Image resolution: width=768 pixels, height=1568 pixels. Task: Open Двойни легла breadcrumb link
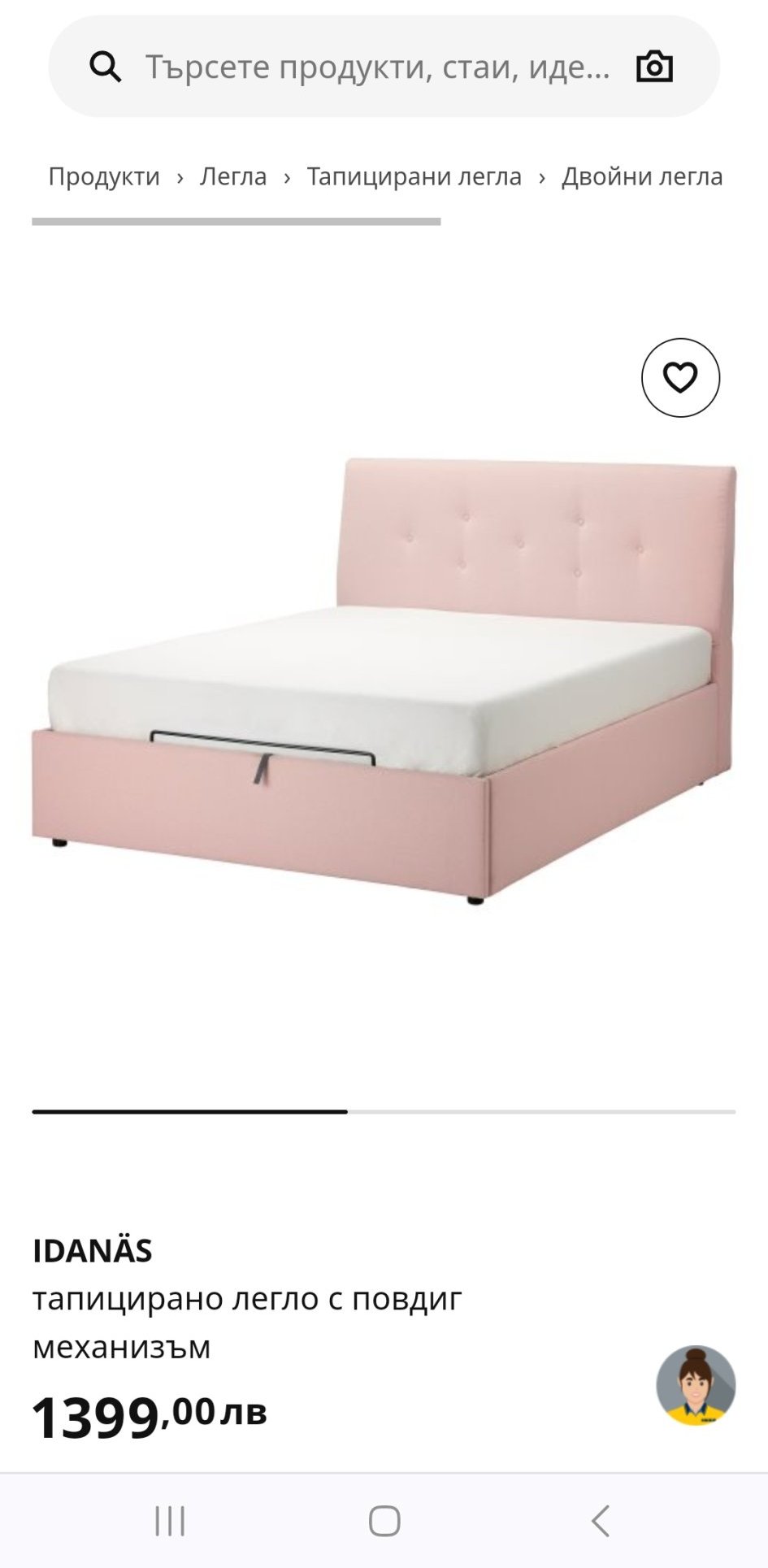click(x=642, y=176)
